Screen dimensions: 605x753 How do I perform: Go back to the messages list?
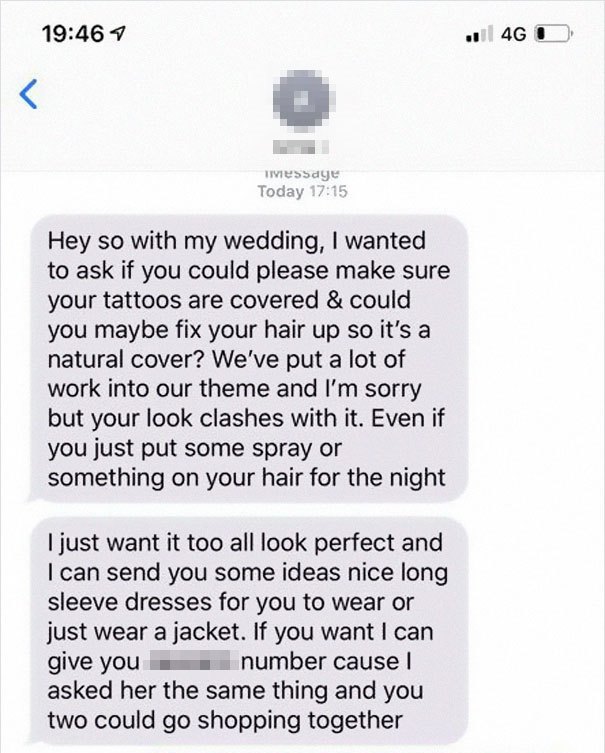[x=29, y=95]
